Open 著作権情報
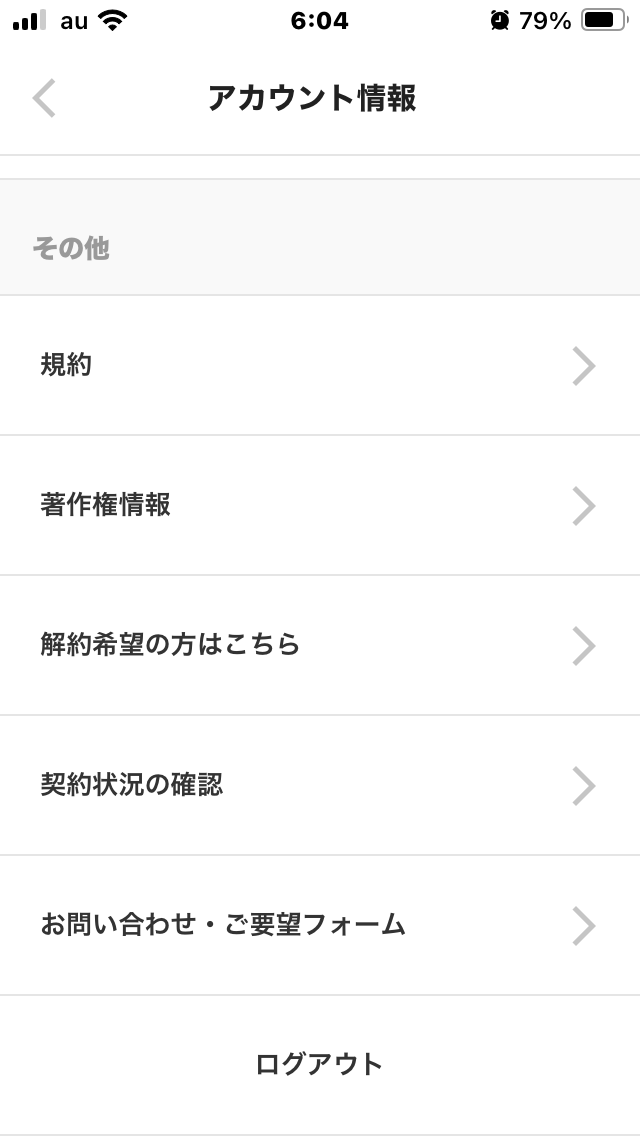Viewport: 640px width, 1136px height. 320,505
